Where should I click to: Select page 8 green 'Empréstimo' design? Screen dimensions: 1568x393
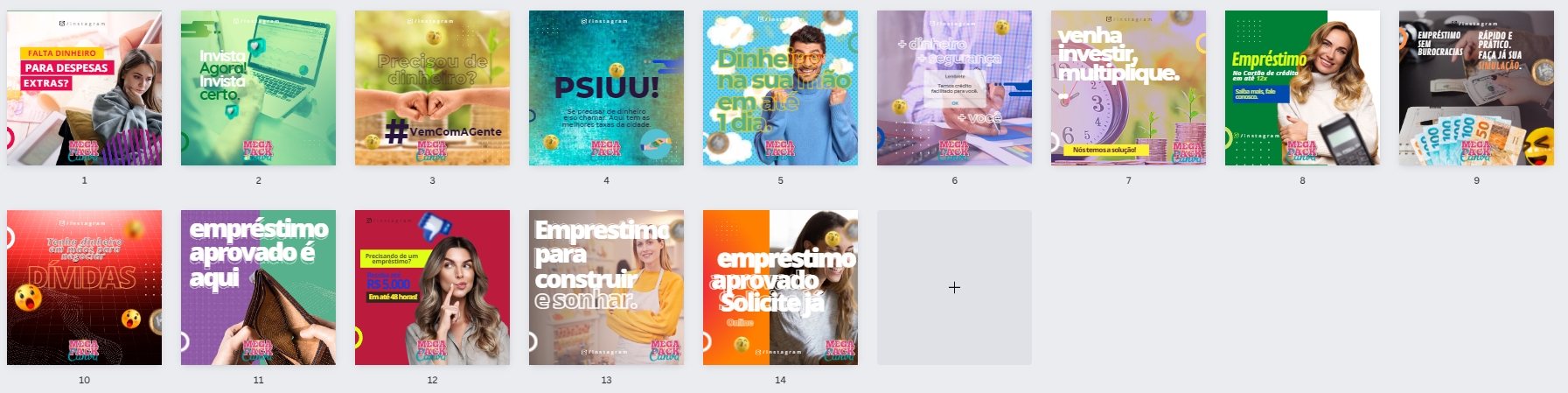[1302, 88]
